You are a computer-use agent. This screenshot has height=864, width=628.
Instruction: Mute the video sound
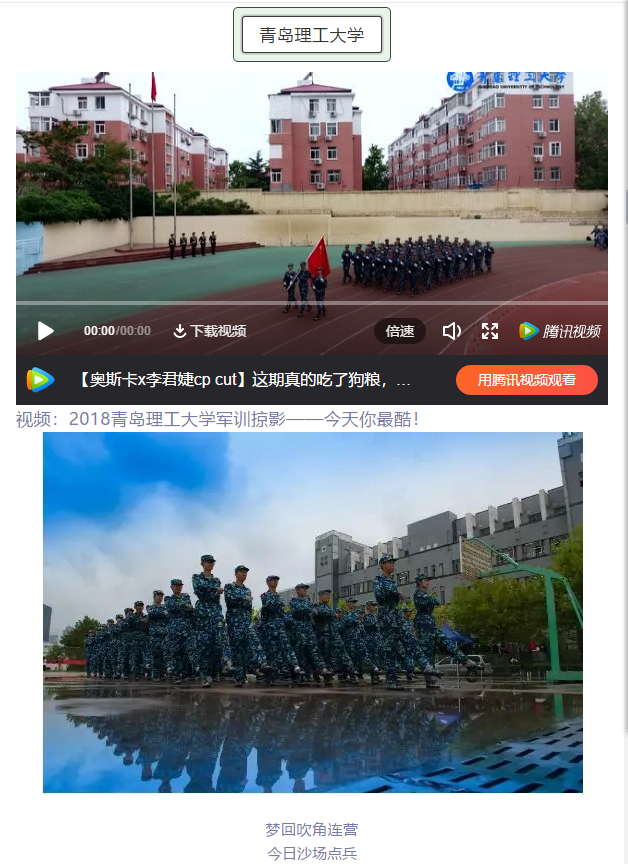[452, 331]
